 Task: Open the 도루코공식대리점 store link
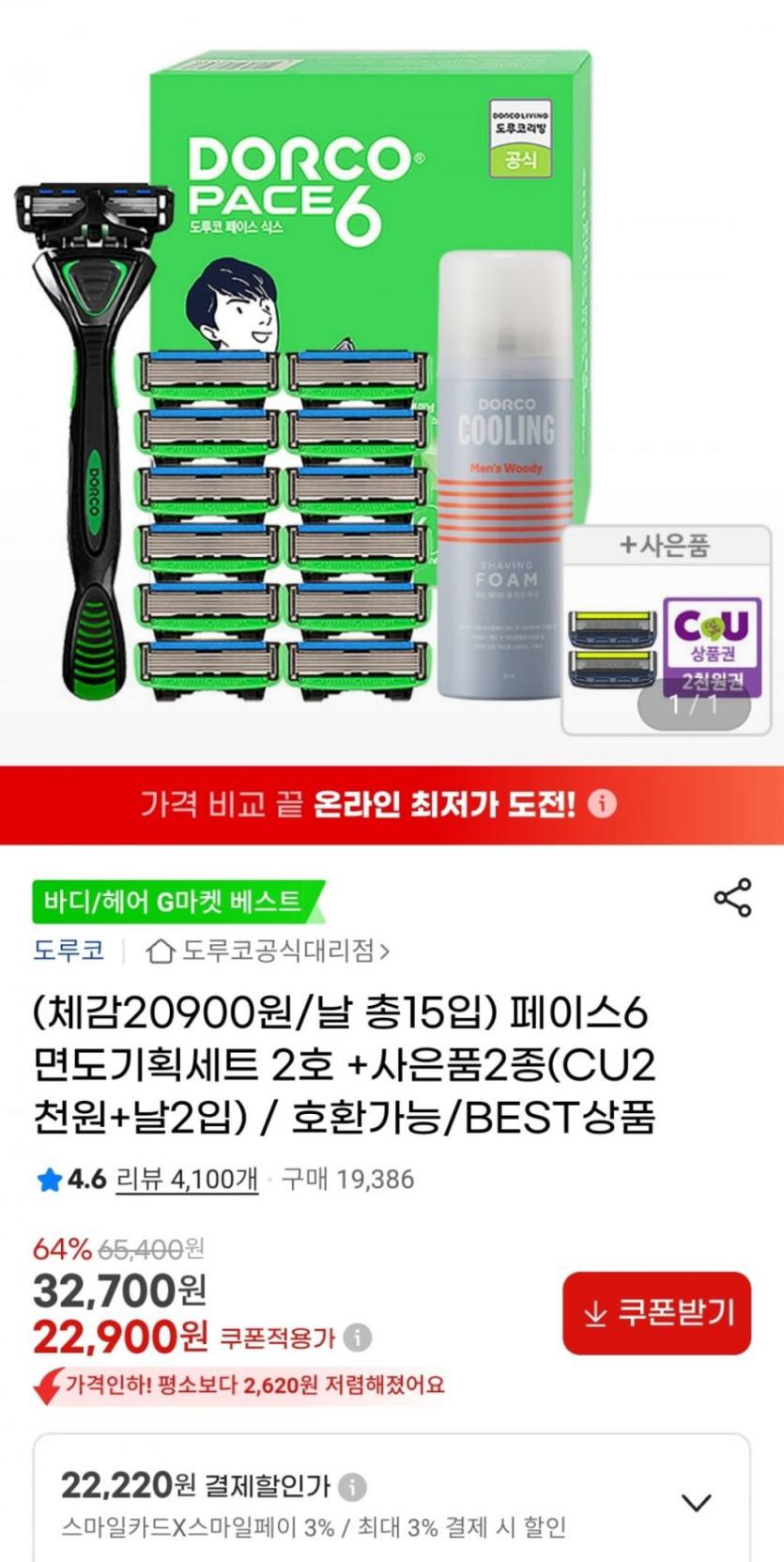pyautogui.click(x=268, y=951)
